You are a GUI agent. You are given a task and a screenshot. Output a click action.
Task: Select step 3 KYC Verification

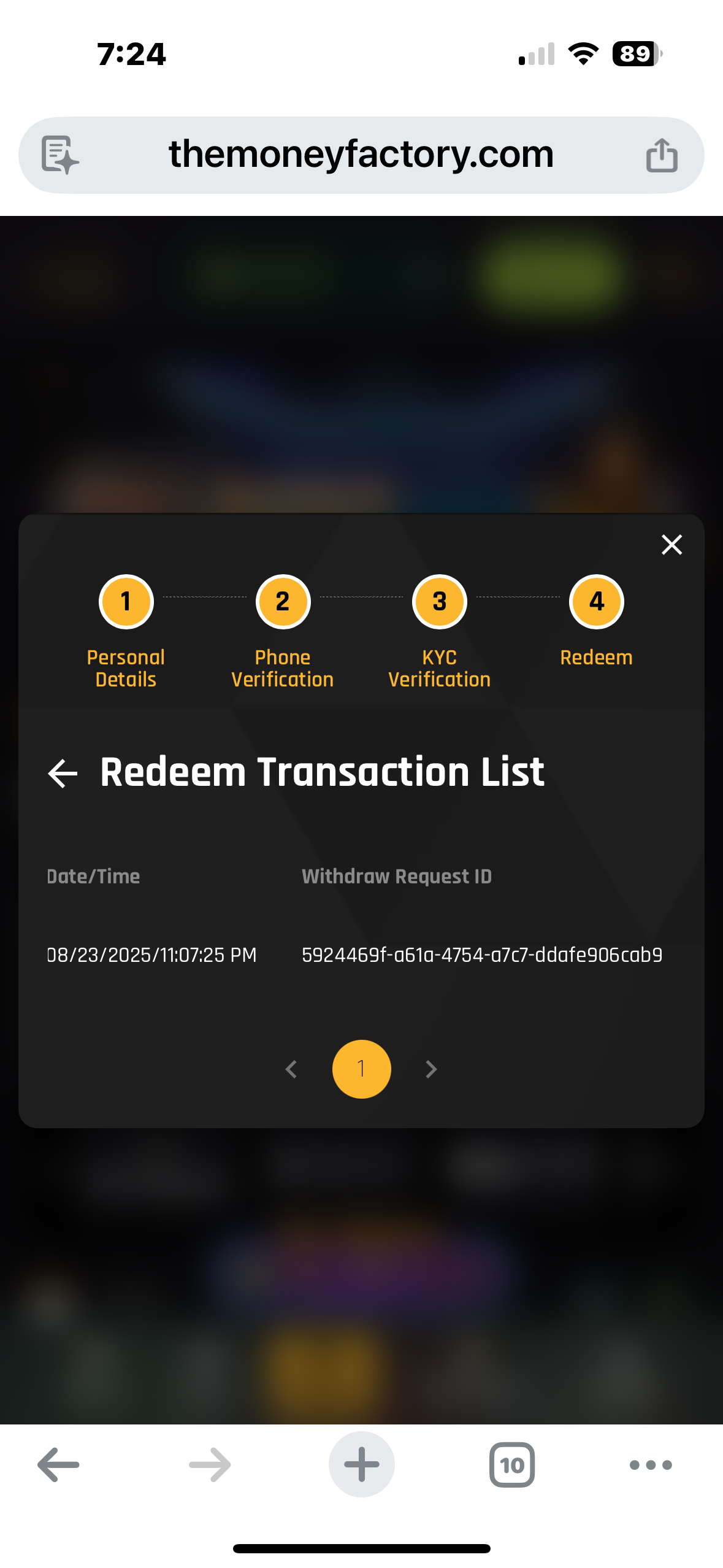click(x=439, y=602)
